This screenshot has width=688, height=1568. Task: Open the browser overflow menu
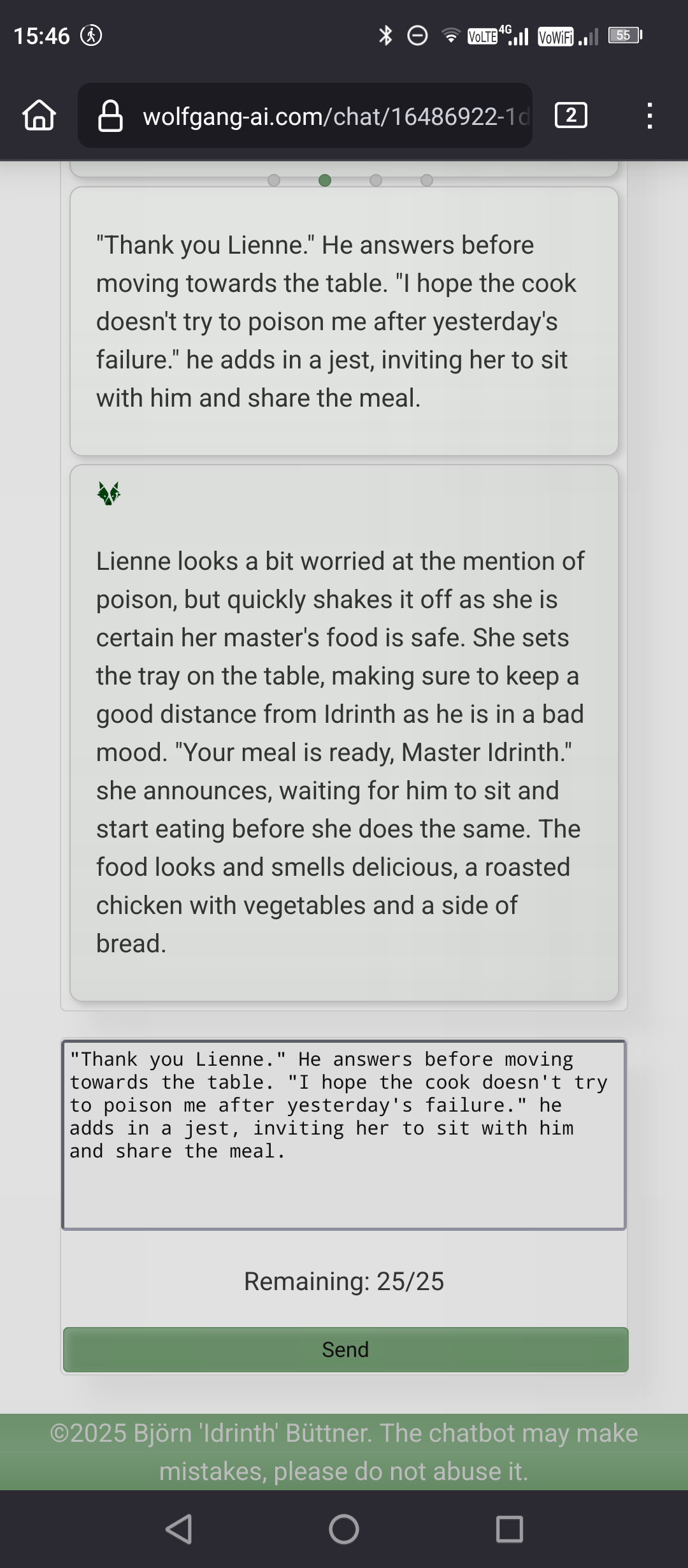coord(649,116)
